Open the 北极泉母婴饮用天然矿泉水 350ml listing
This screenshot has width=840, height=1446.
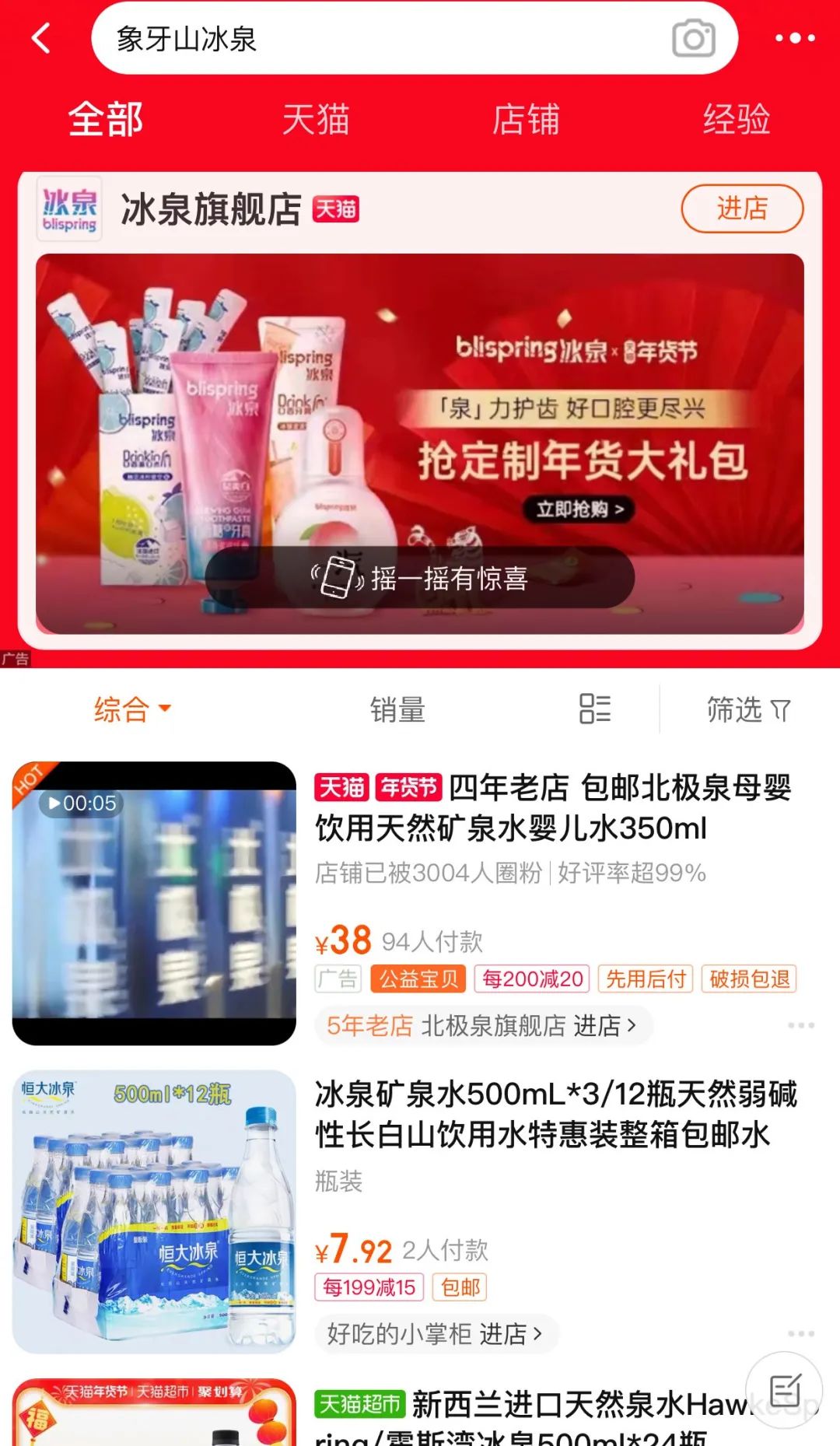[x=553, y=808]
